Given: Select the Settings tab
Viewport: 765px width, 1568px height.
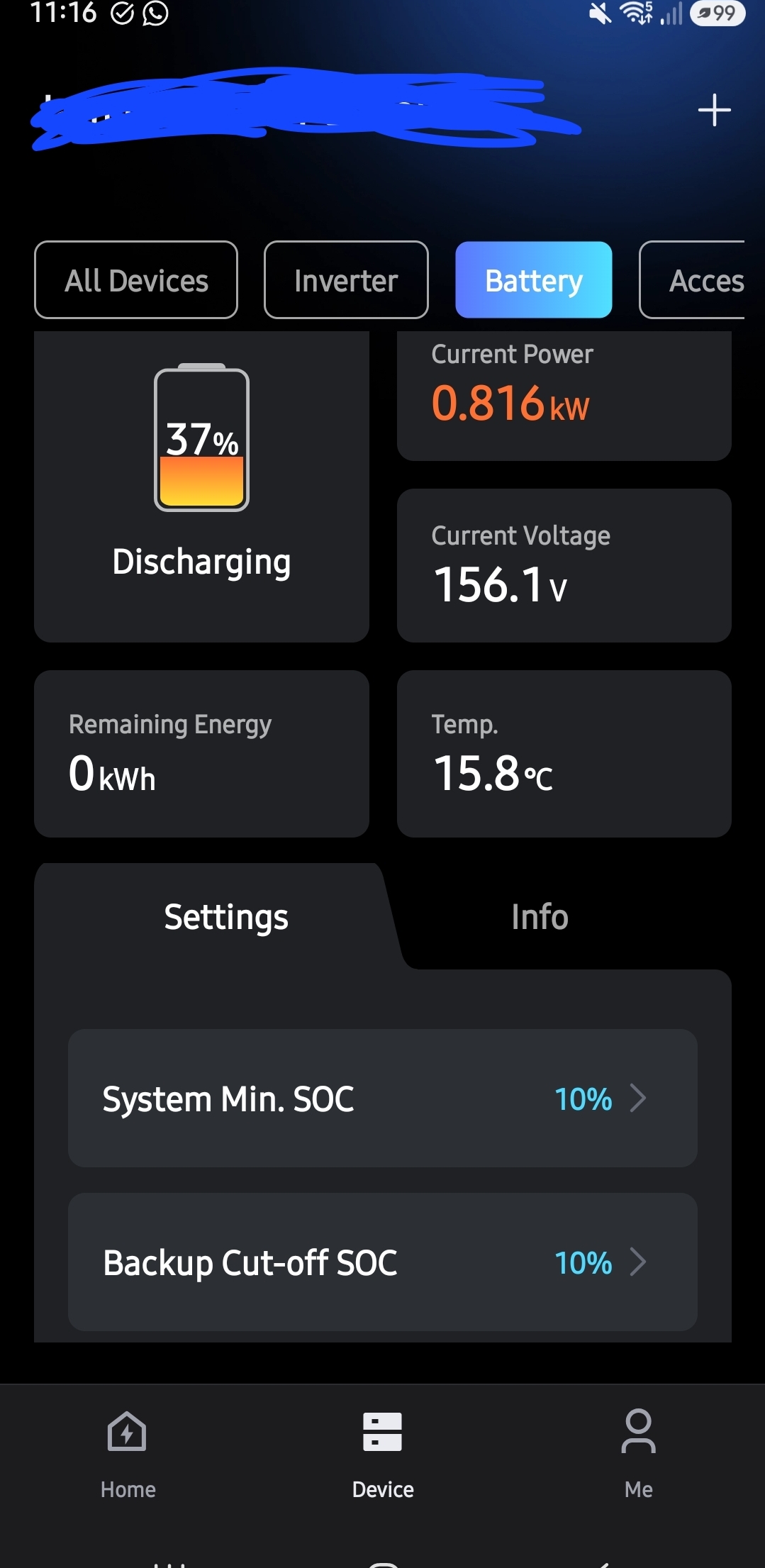Looking at the screenshot, I should click(x=226, y=917).
